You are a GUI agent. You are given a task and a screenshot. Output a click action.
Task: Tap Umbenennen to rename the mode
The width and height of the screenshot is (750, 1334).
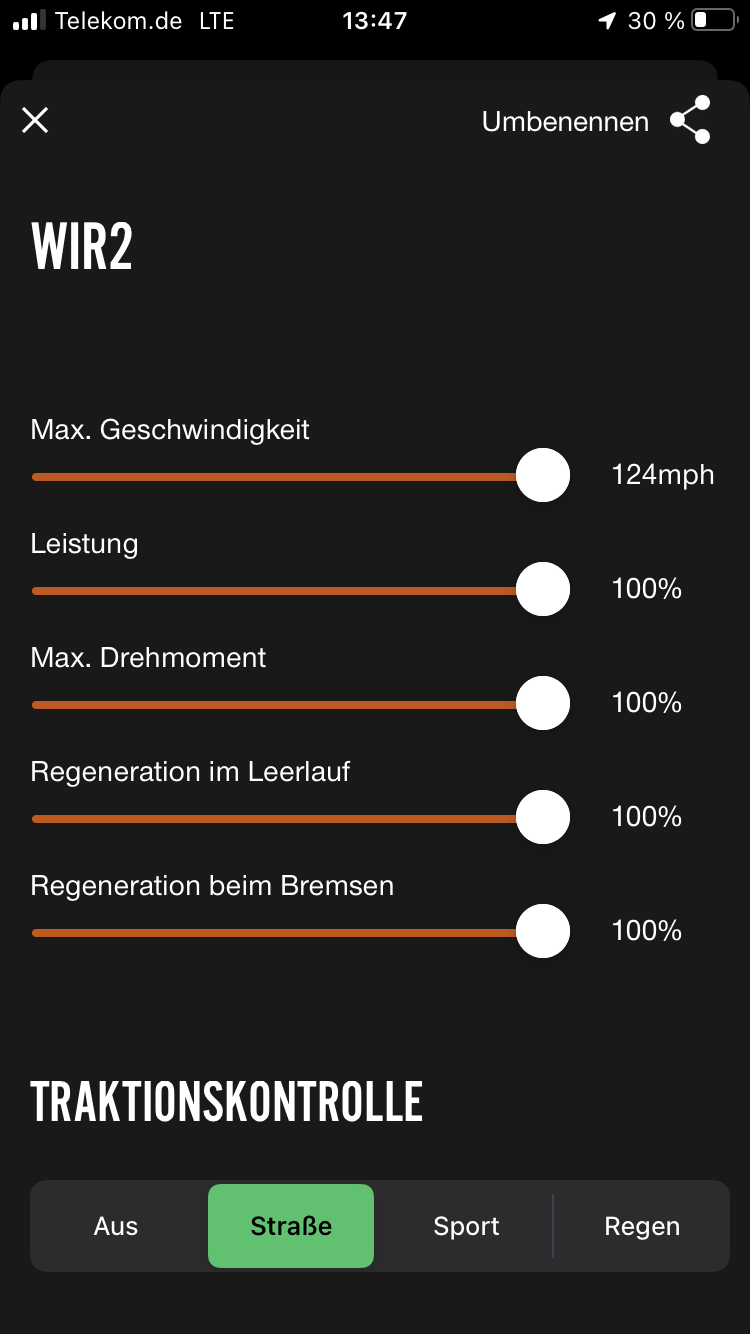point(565,122)
